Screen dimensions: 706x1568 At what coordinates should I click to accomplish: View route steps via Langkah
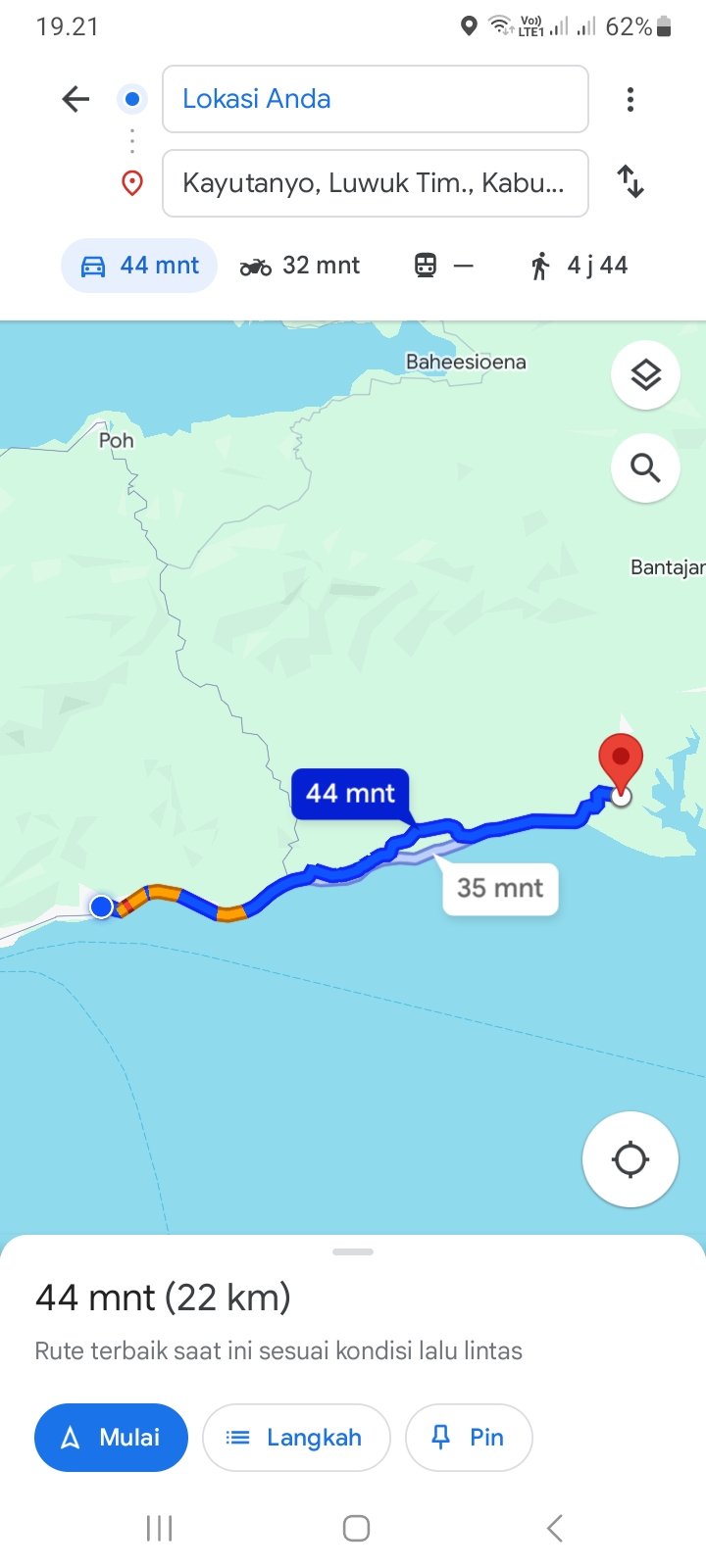296,1438
